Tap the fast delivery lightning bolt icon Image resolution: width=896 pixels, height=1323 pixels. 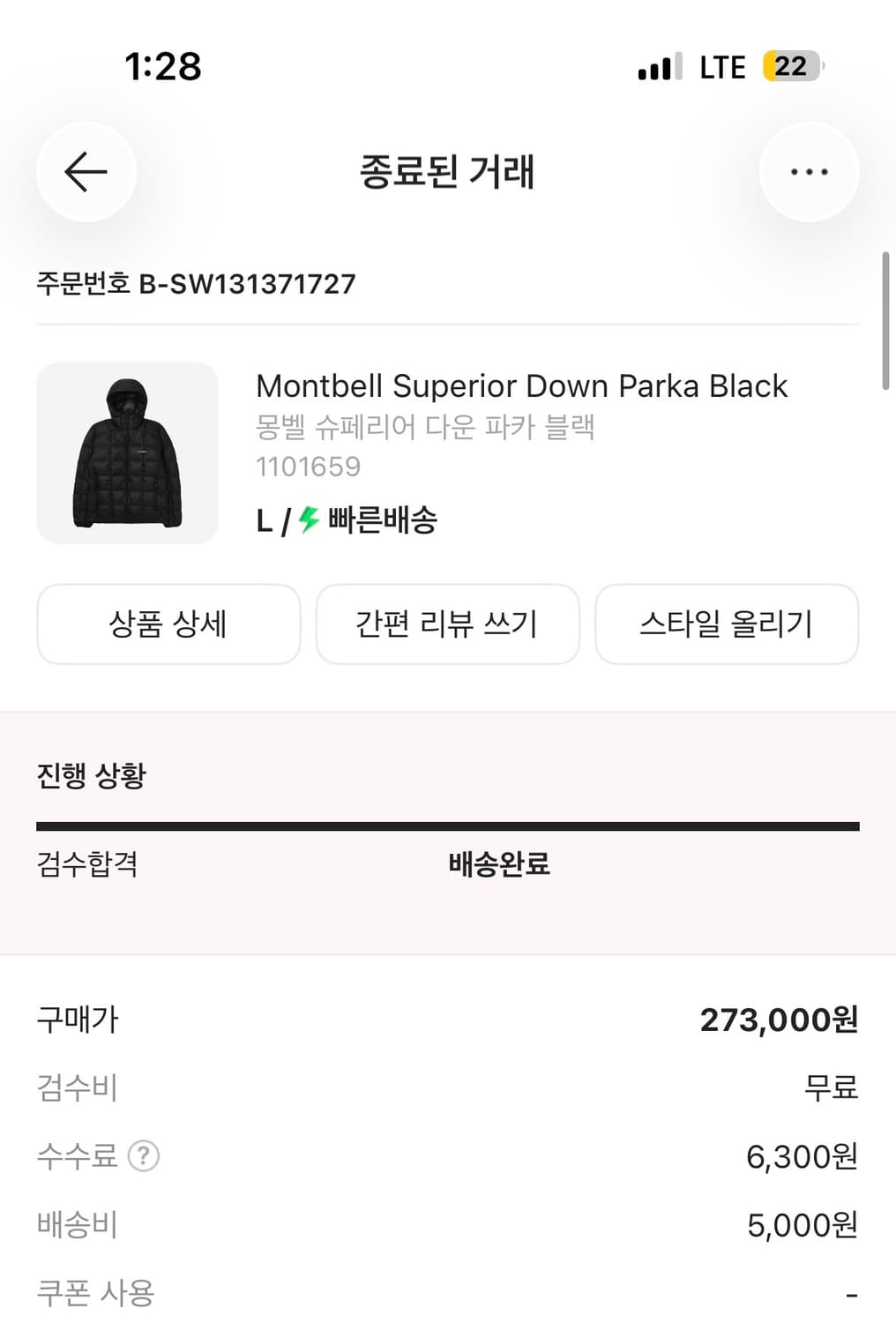pyautogui.click(x=305, y=520)
